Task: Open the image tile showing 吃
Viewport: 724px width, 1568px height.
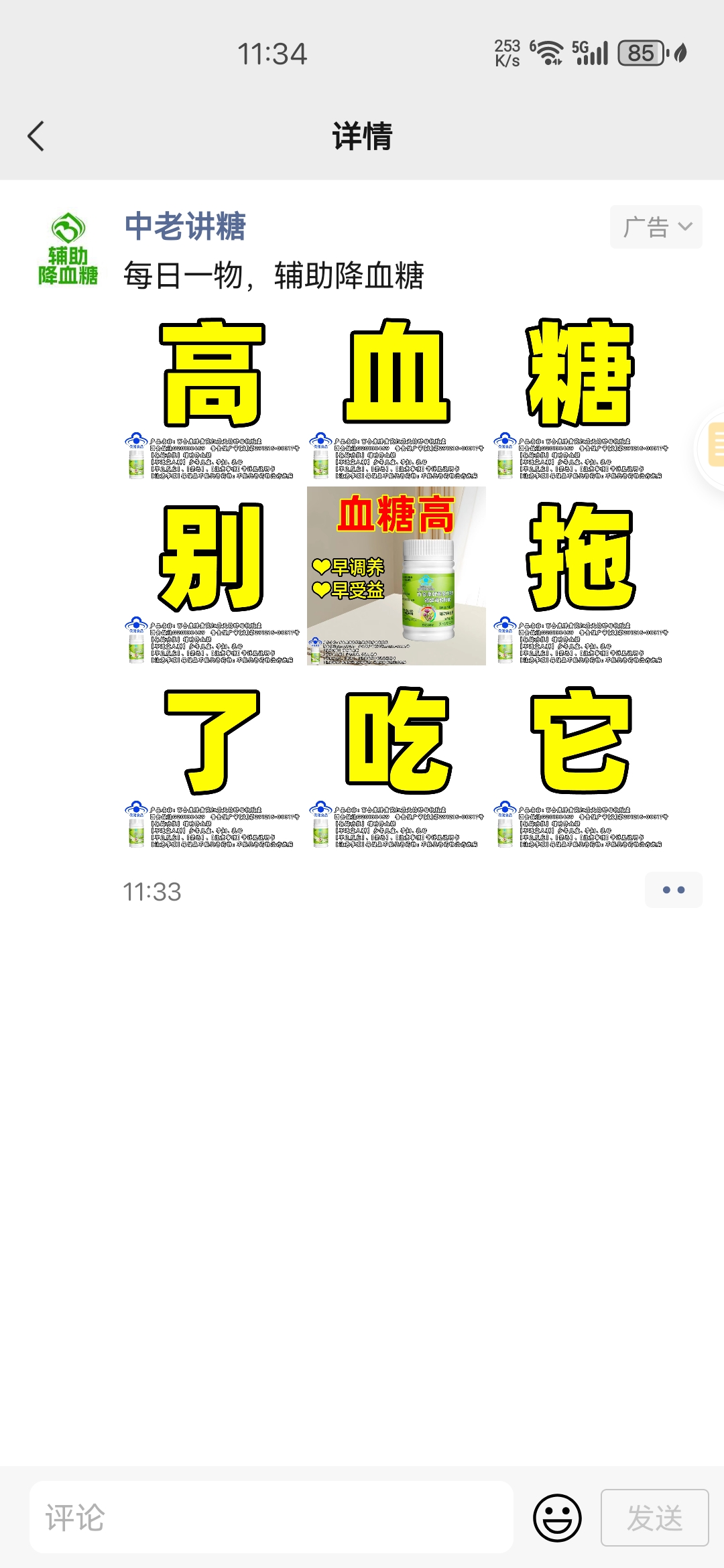Action: [x=396, y=760]
